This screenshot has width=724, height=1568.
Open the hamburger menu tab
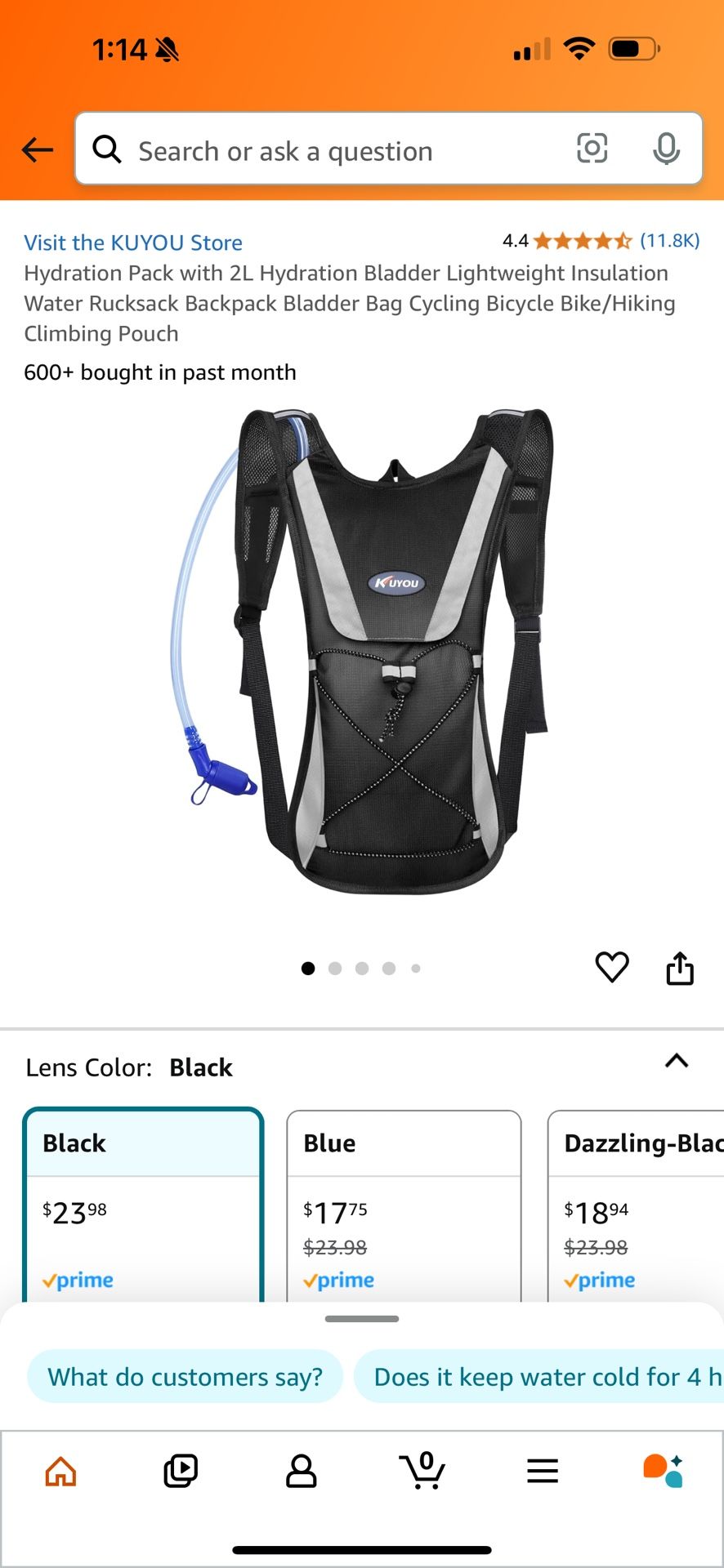point(543,1472)
